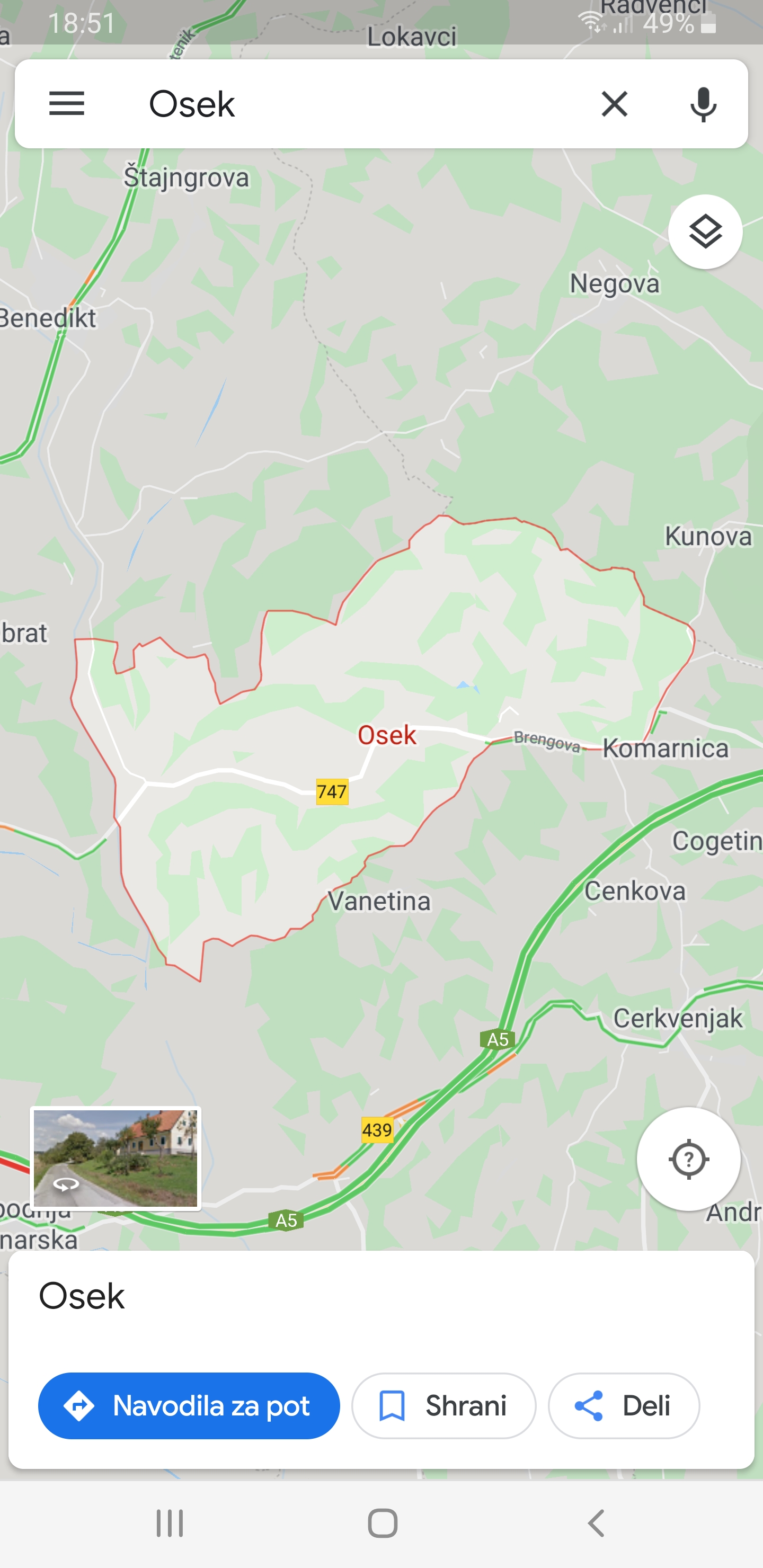Go back using system back button
This screenshot has width=763, height=1568.
[x=596, y=1524]
